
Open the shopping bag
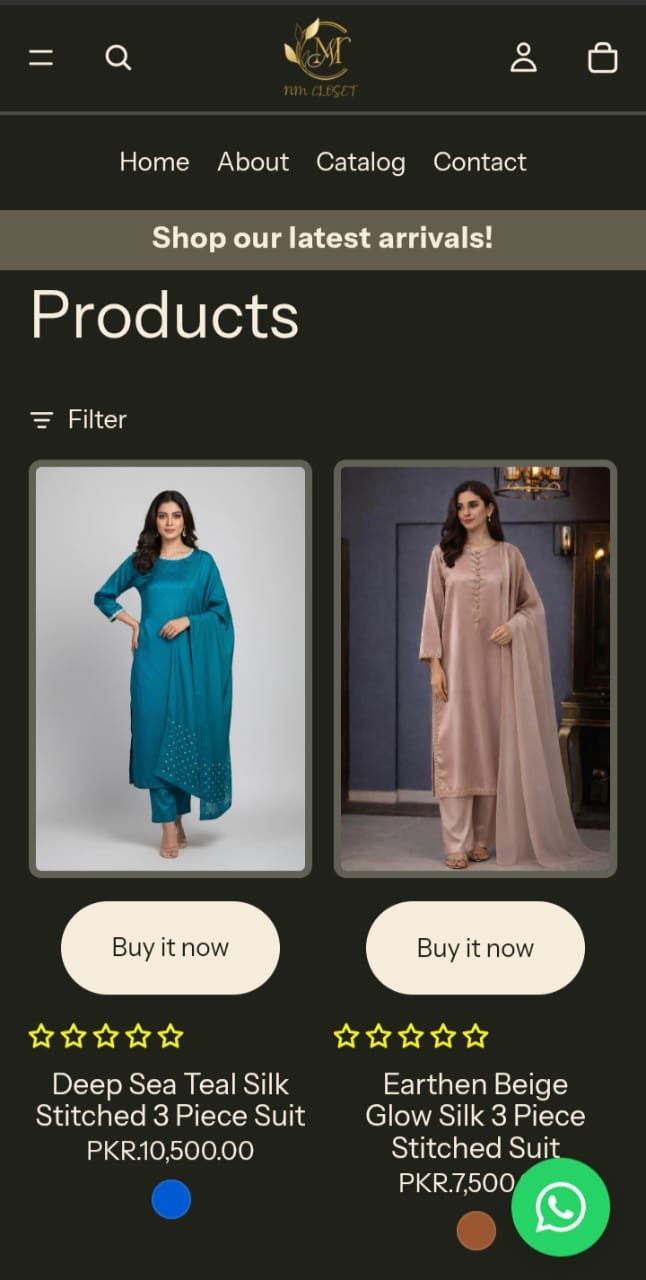[x=602, y=58]
